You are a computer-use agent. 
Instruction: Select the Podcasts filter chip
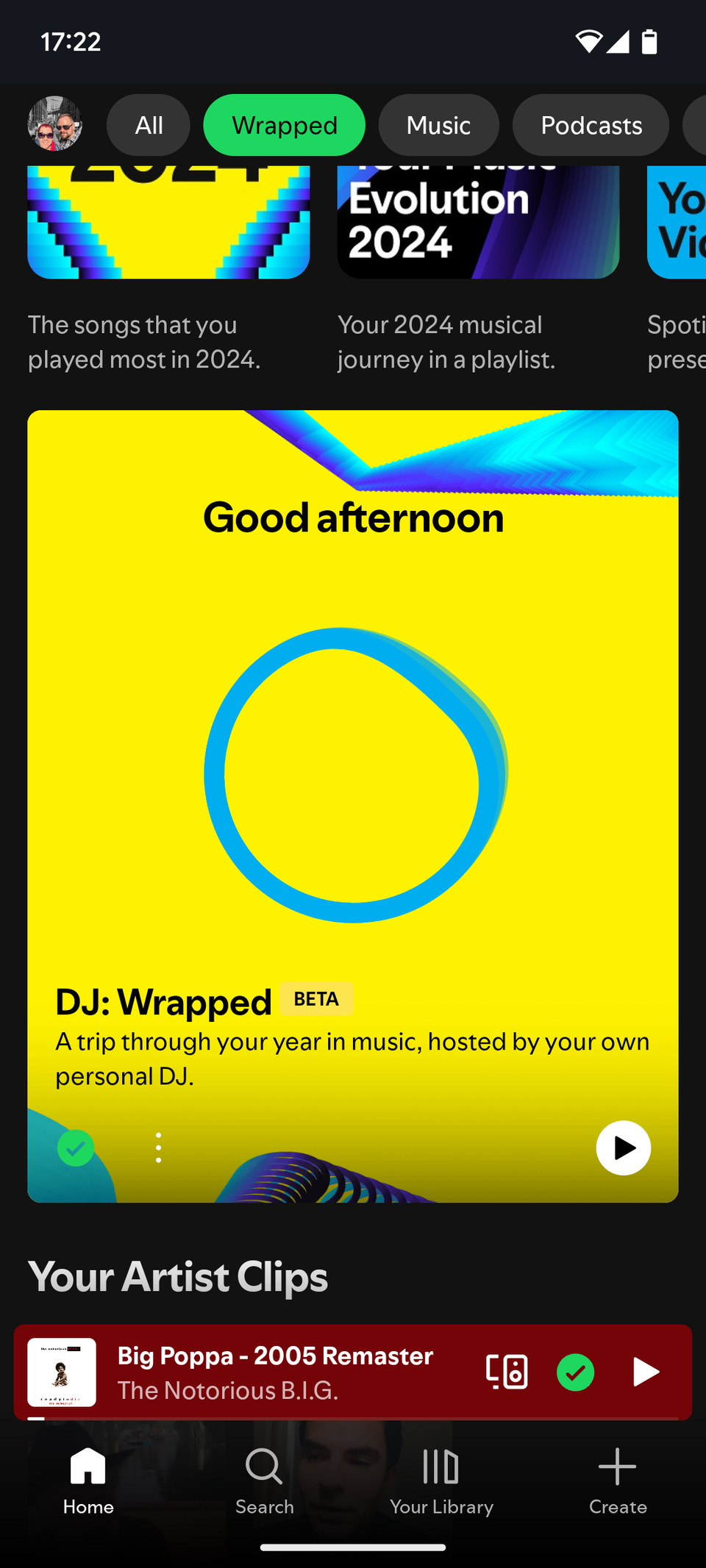591,125
